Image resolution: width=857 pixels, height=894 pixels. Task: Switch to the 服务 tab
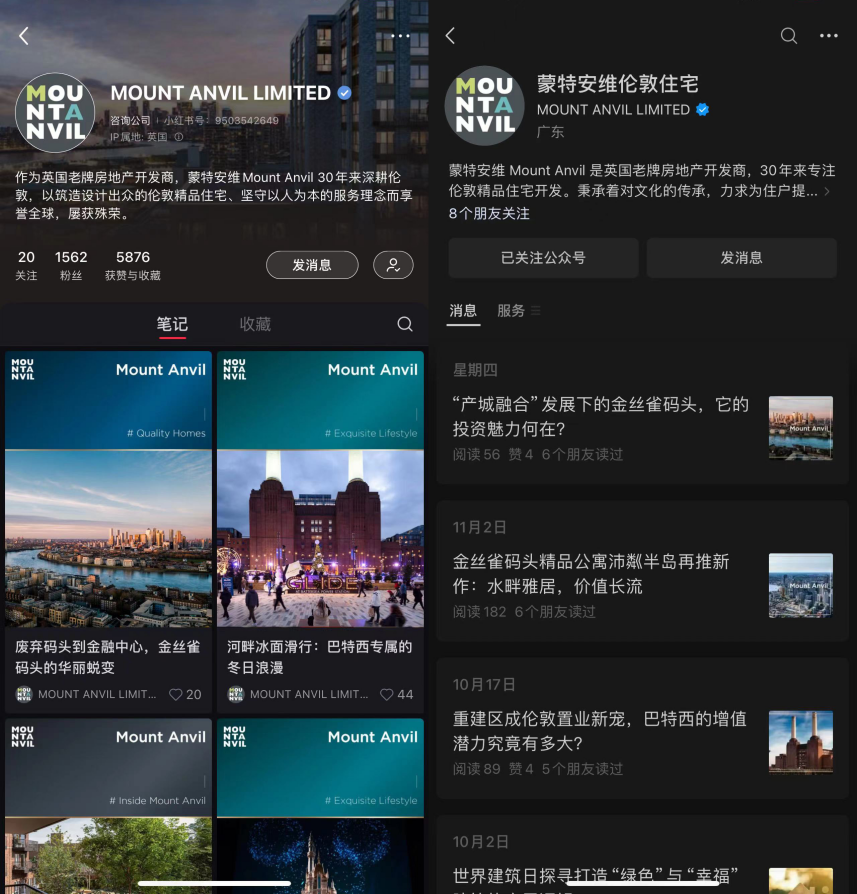point(511,311)
